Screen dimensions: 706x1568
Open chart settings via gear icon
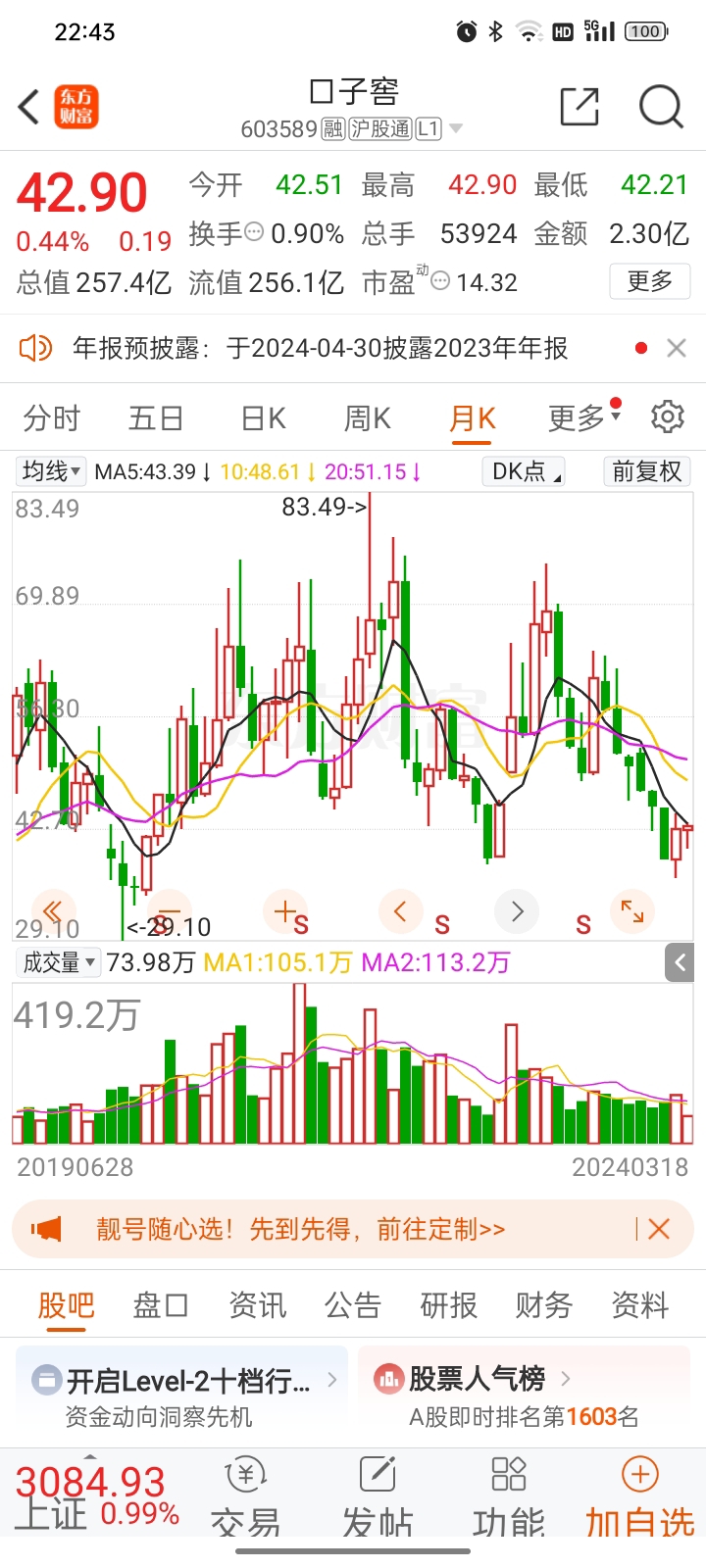(x=668, y=416)
